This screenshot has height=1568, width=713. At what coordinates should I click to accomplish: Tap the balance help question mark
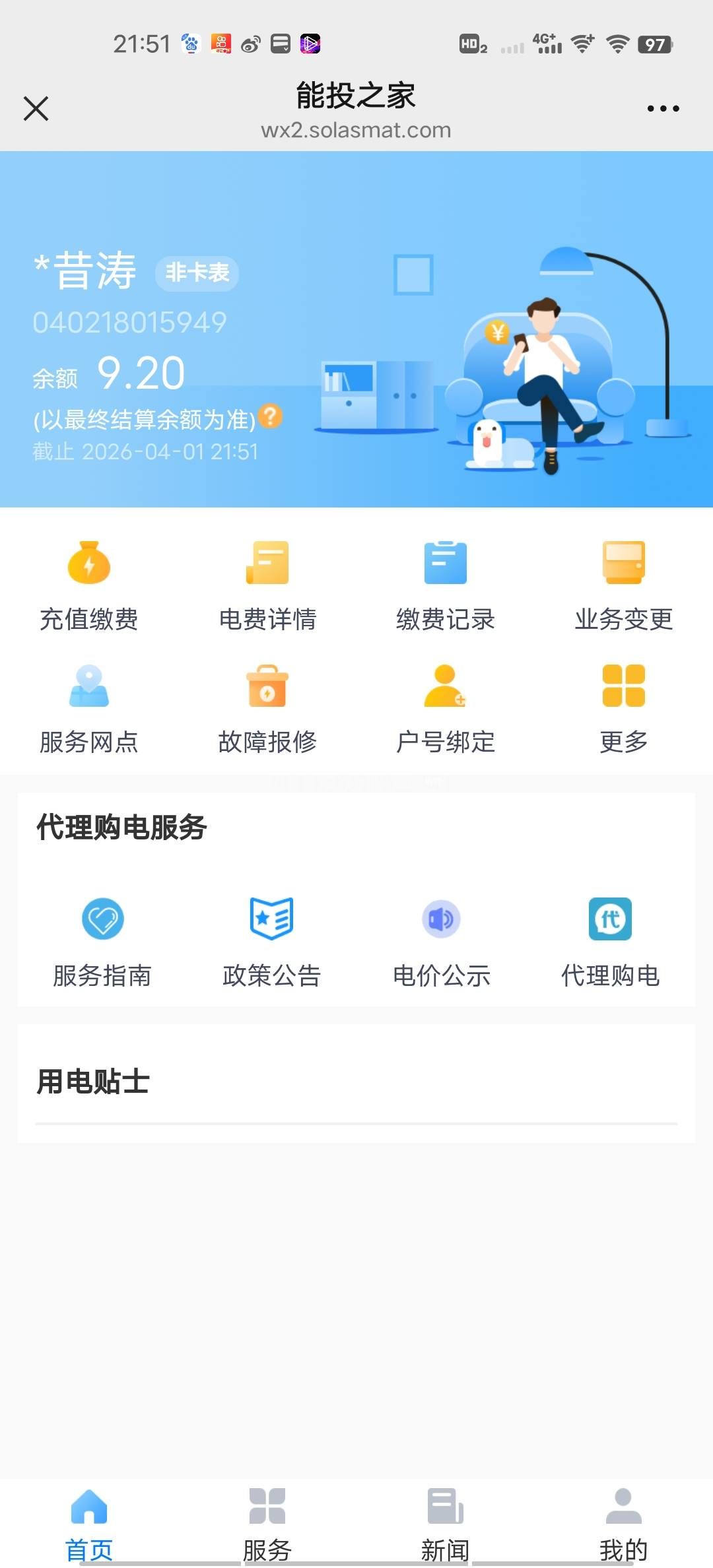click(x=270, y=416)
